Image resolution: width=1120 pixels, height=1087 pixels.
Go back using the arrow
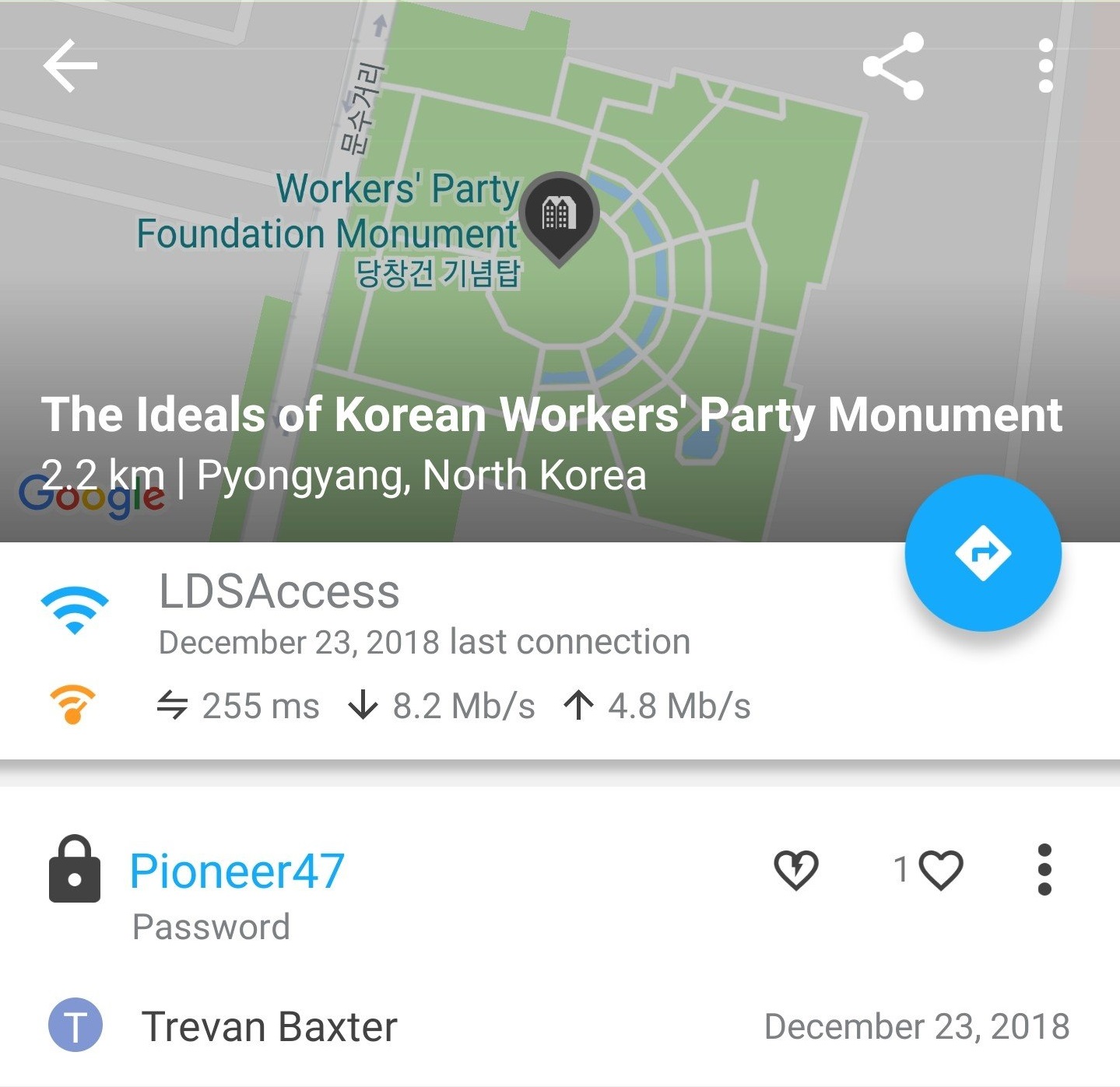coord(70,65)
